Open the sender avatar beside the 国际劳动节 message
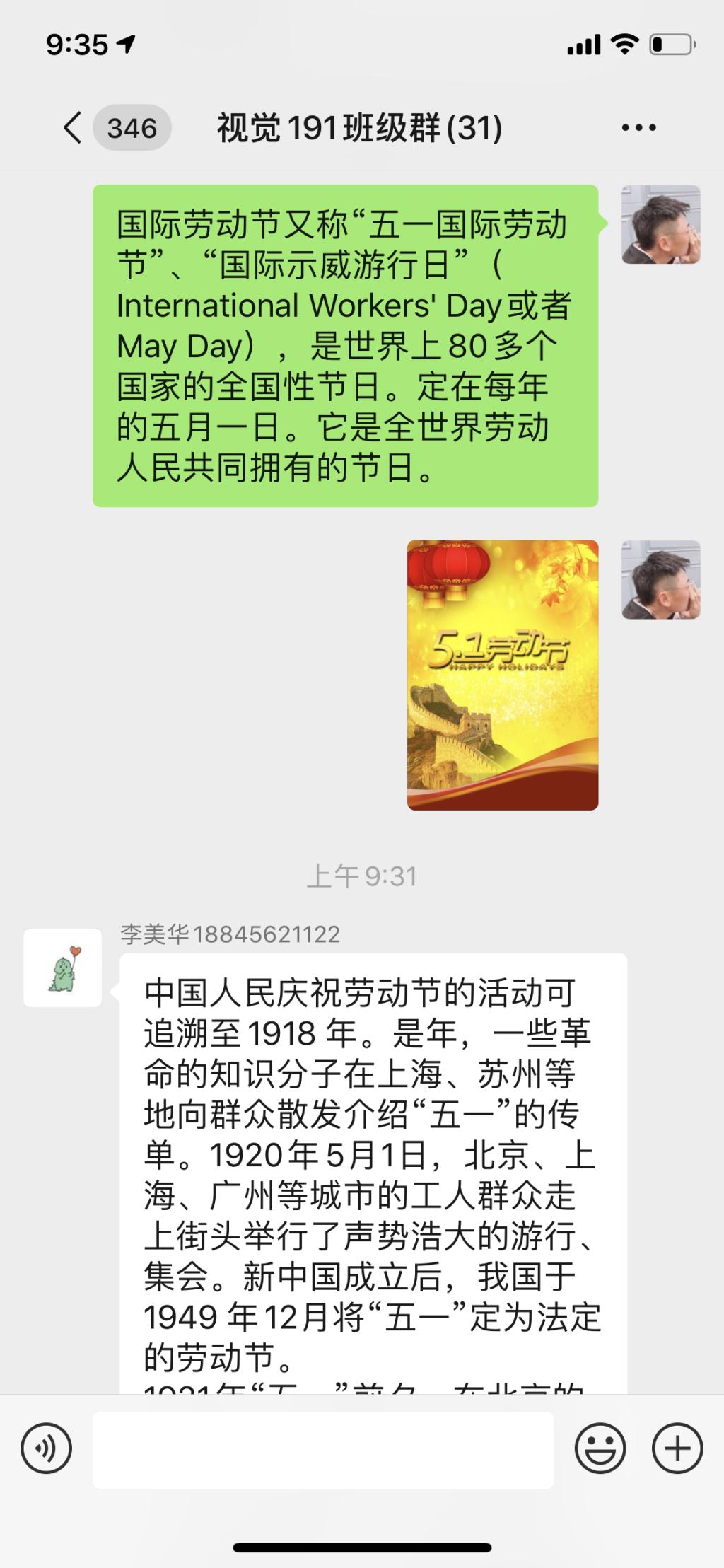The image size is (724, 1568). point(660,225)
